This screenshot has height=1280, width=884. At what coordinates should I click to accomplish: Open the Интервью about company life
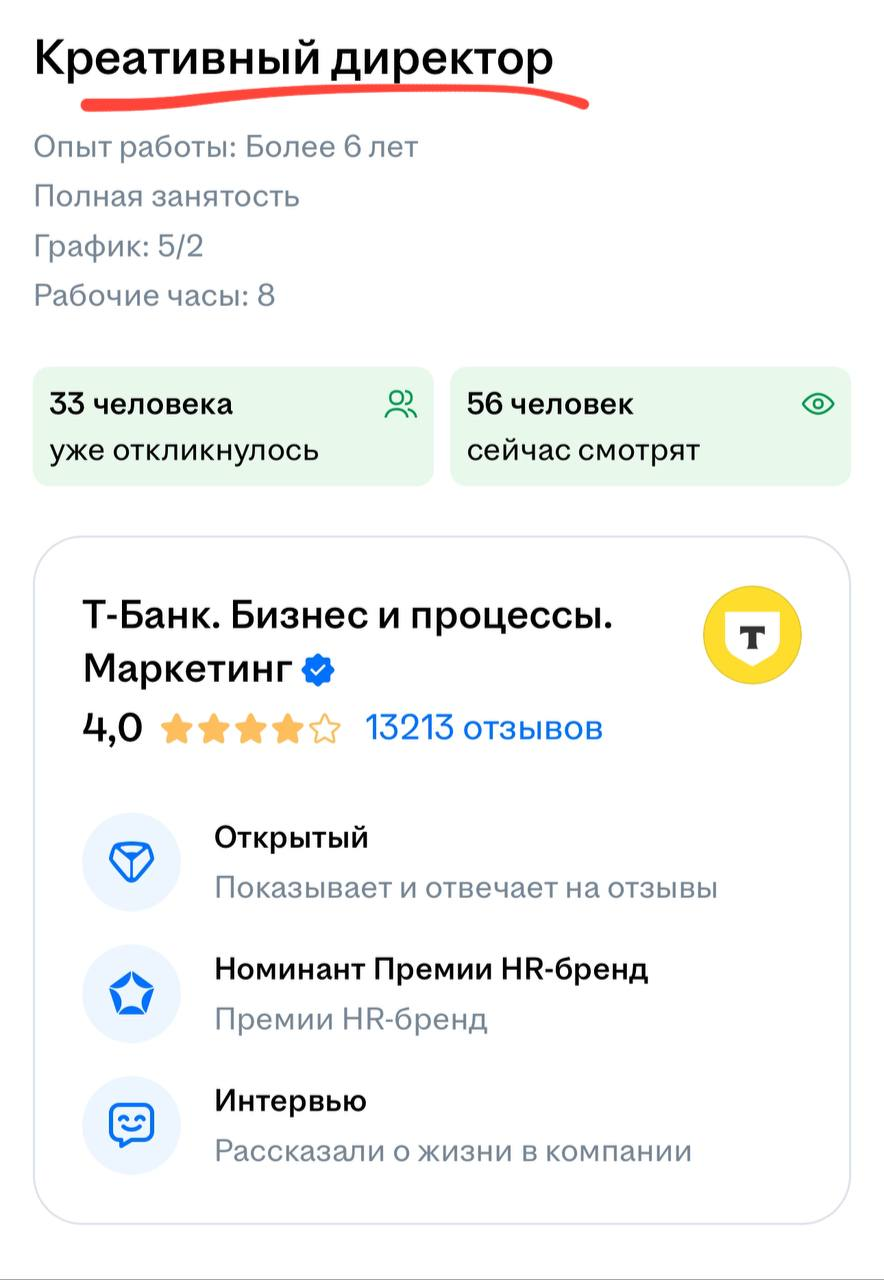452,1125
